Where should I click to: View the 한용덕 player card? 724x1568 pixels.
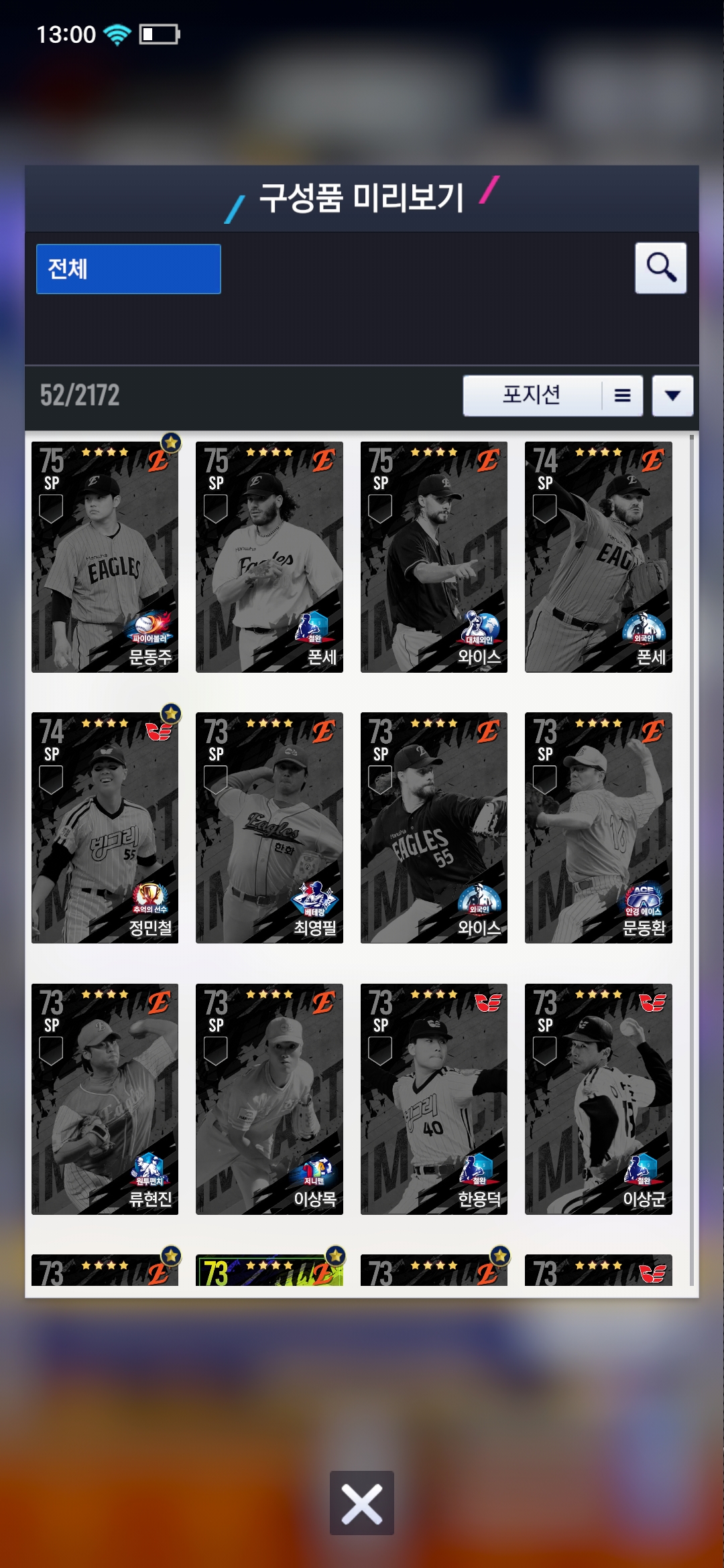tap(434, 1099)
